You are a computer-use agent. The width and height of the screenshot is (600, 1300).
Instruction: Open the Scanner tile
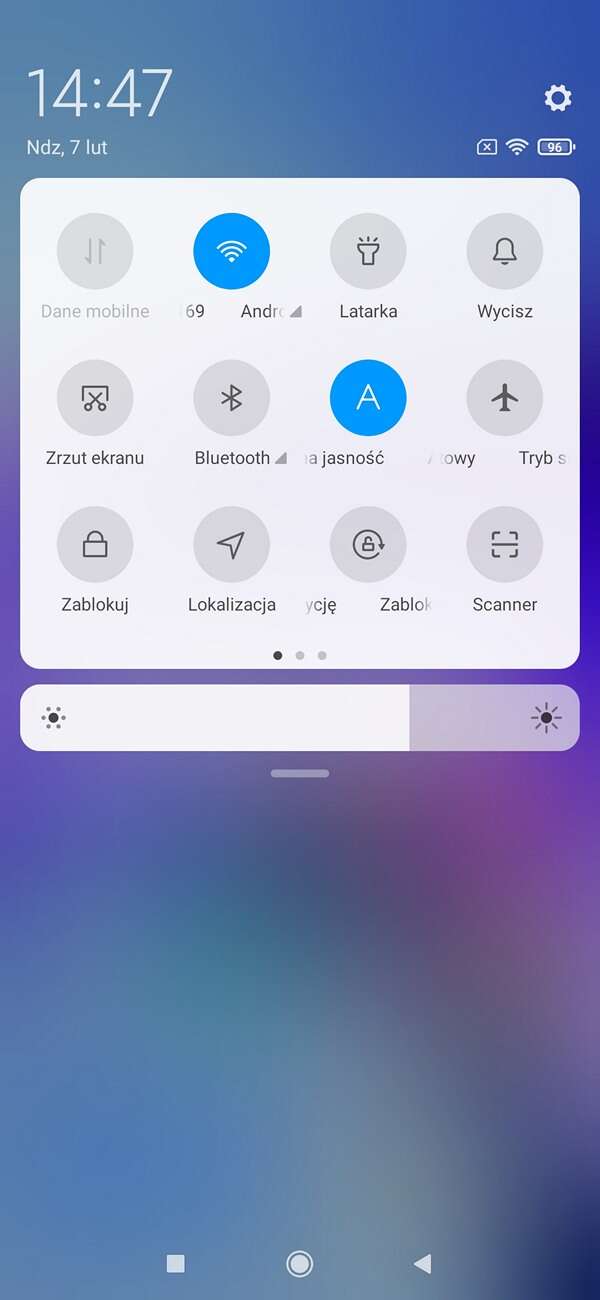(505, 544)
